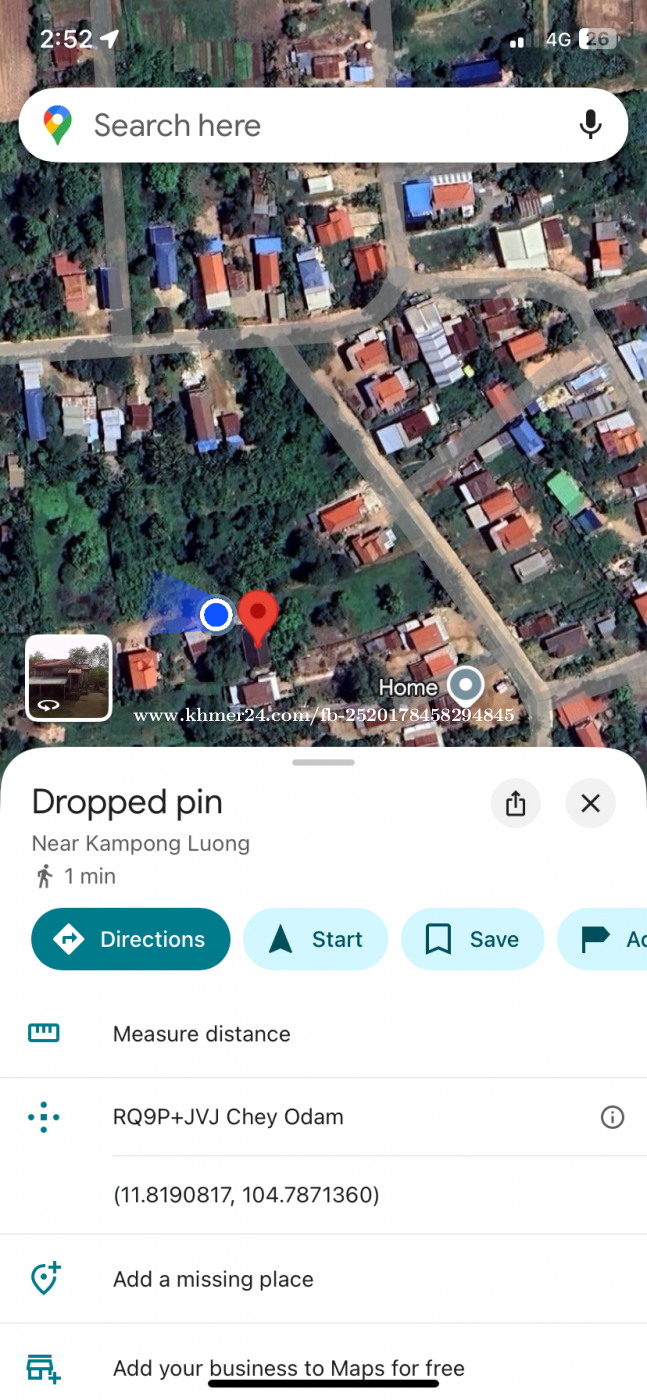This screenshot has width=647, height=1400.
Task: Get Directions to the dropped pin
Action: tap(131, 939)
